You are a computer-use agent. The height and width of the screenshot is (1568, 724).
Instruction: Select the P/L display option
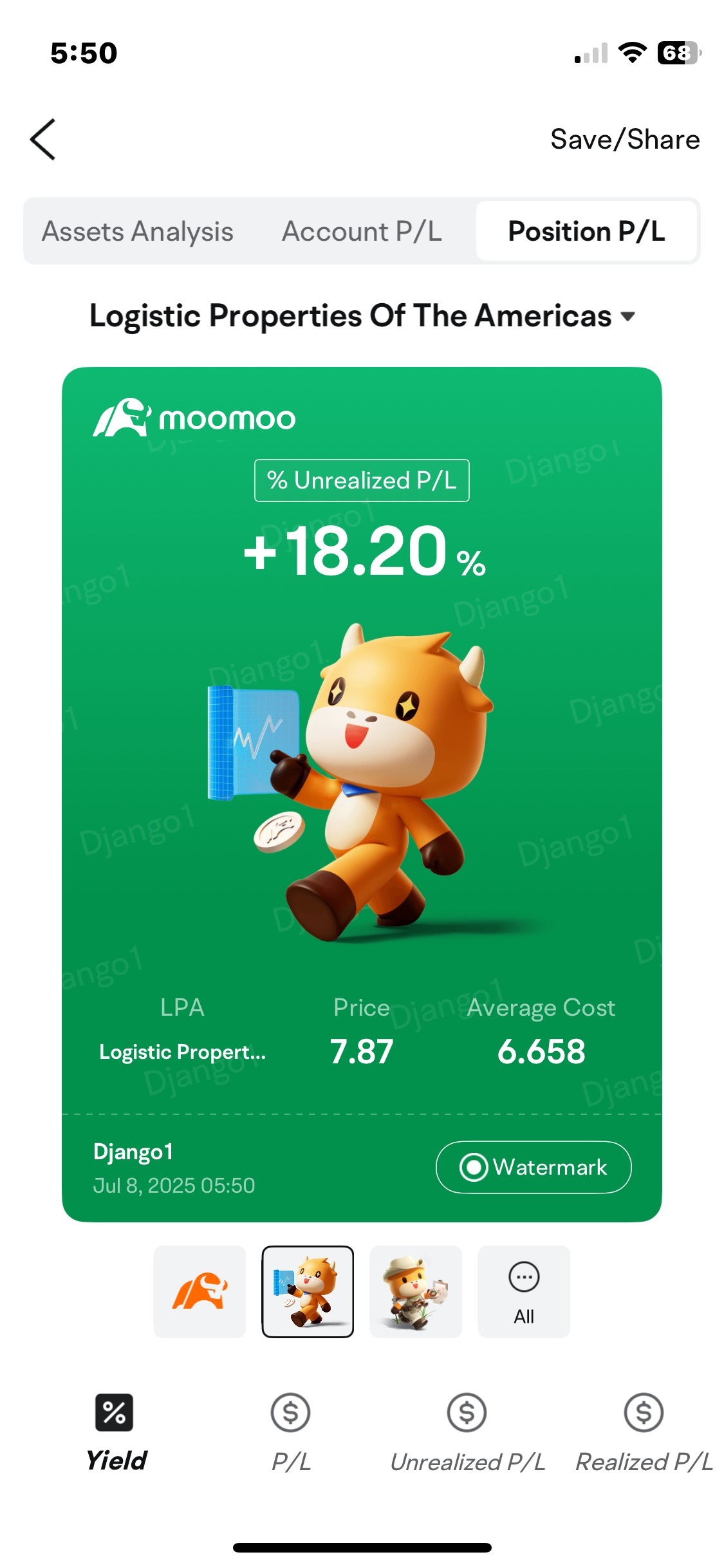point(291,1433)
